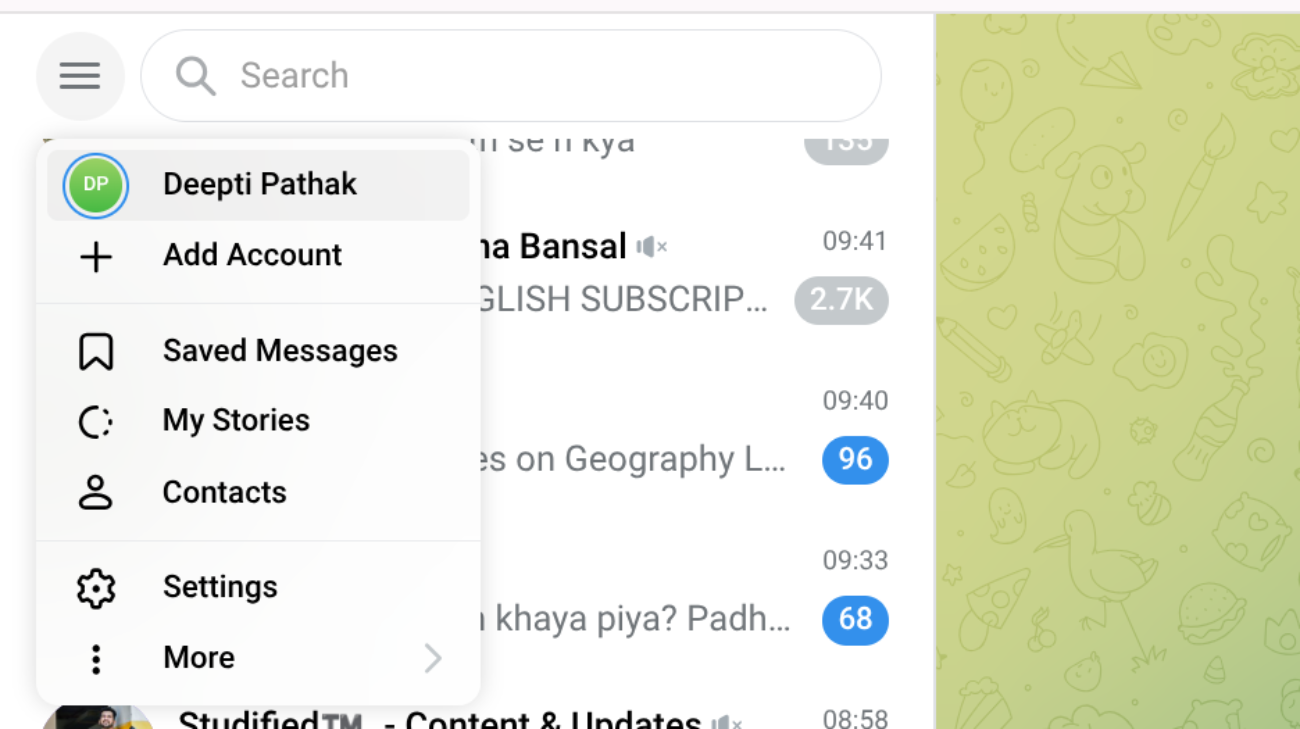This screenshot has width=1300, height=729.
Task: Choose Add Account
Action: (252, 255)
